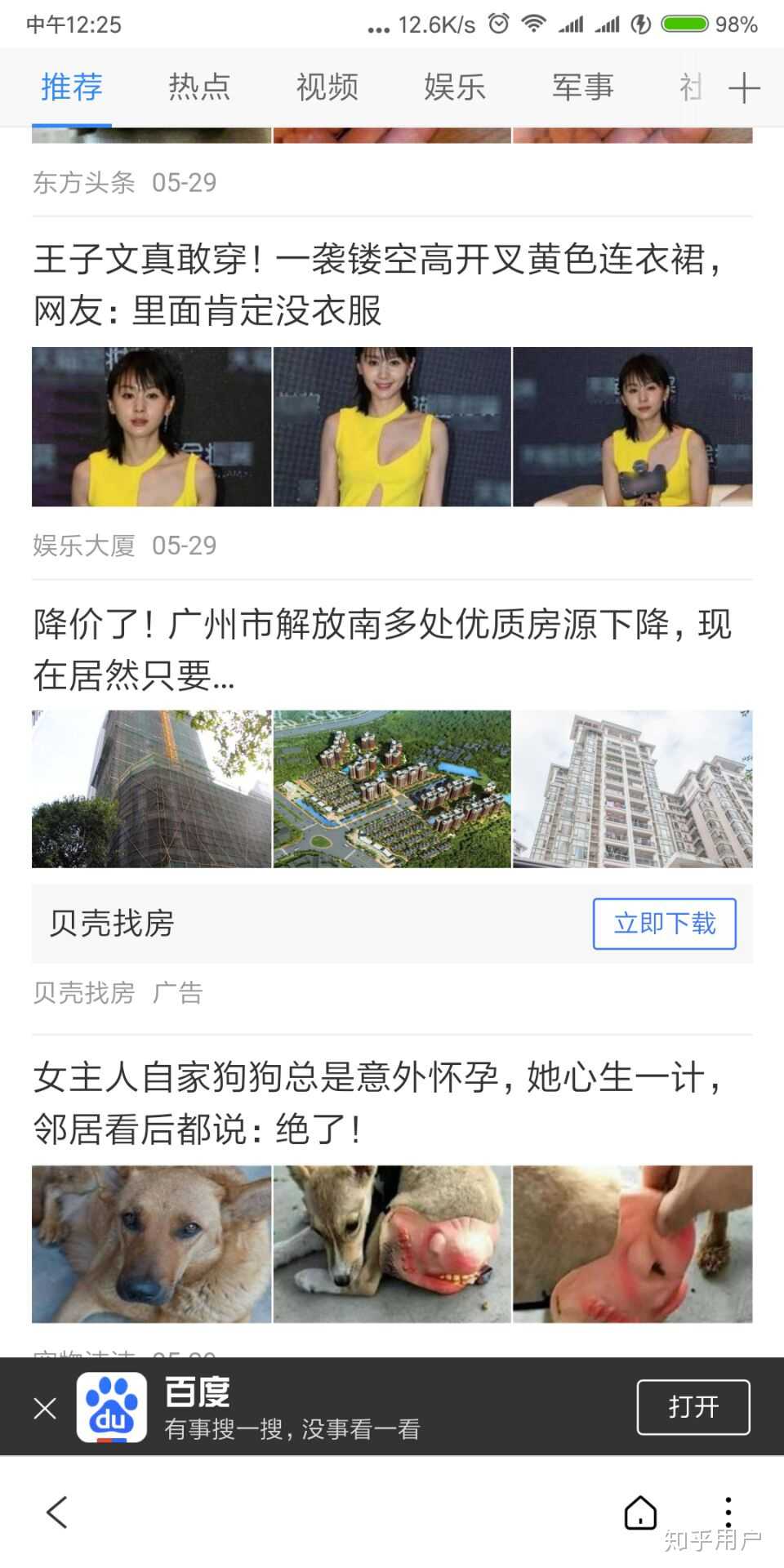
Task: Switch to the 推荐 tab
Action: coord(72,87)
